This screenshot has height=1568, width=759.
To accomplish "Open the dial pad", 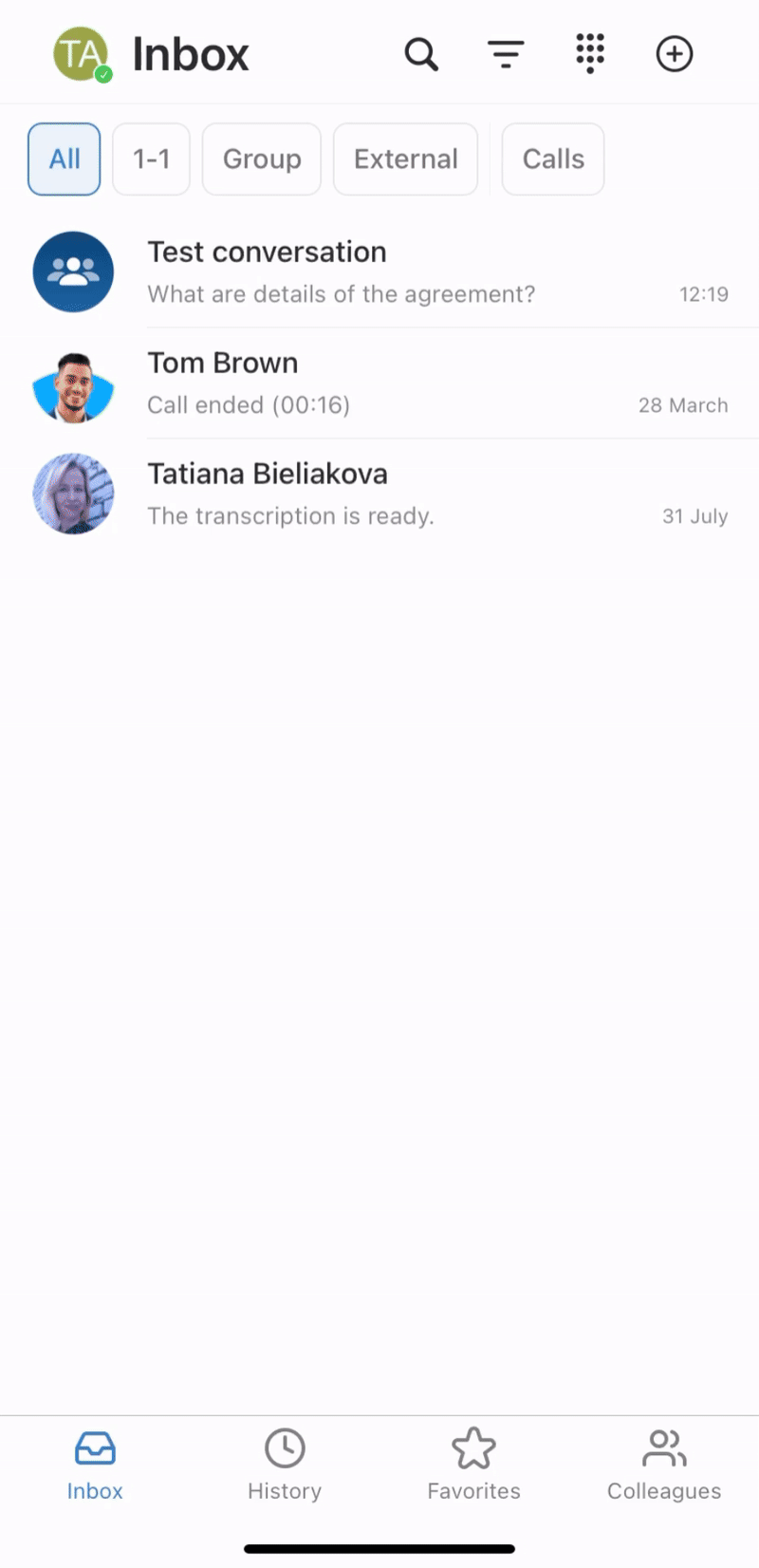I will pos(590,54).
